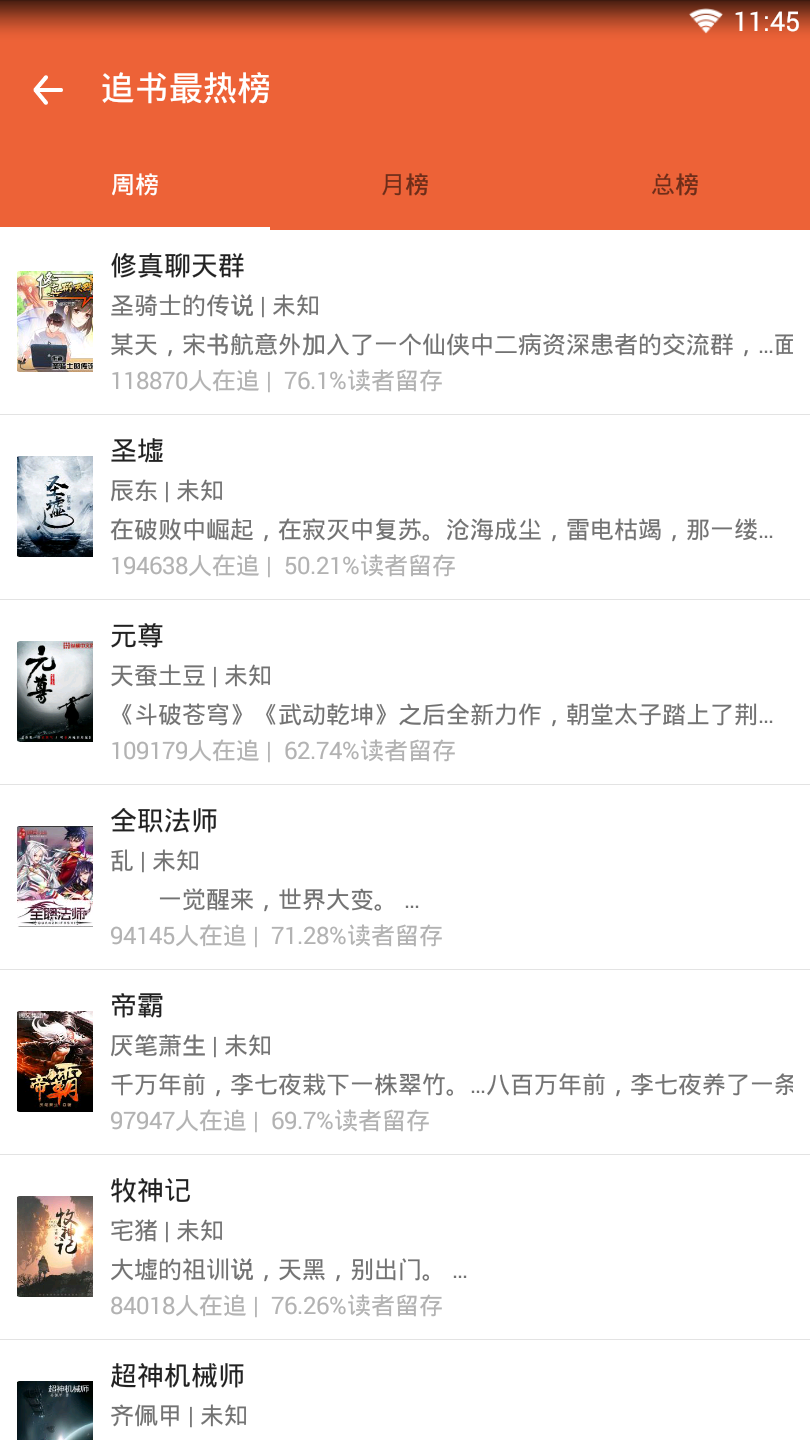Open the book 牧神记
Image resolution: width=810 pixels, height=1440 pixels.
tap(405, 1247)
